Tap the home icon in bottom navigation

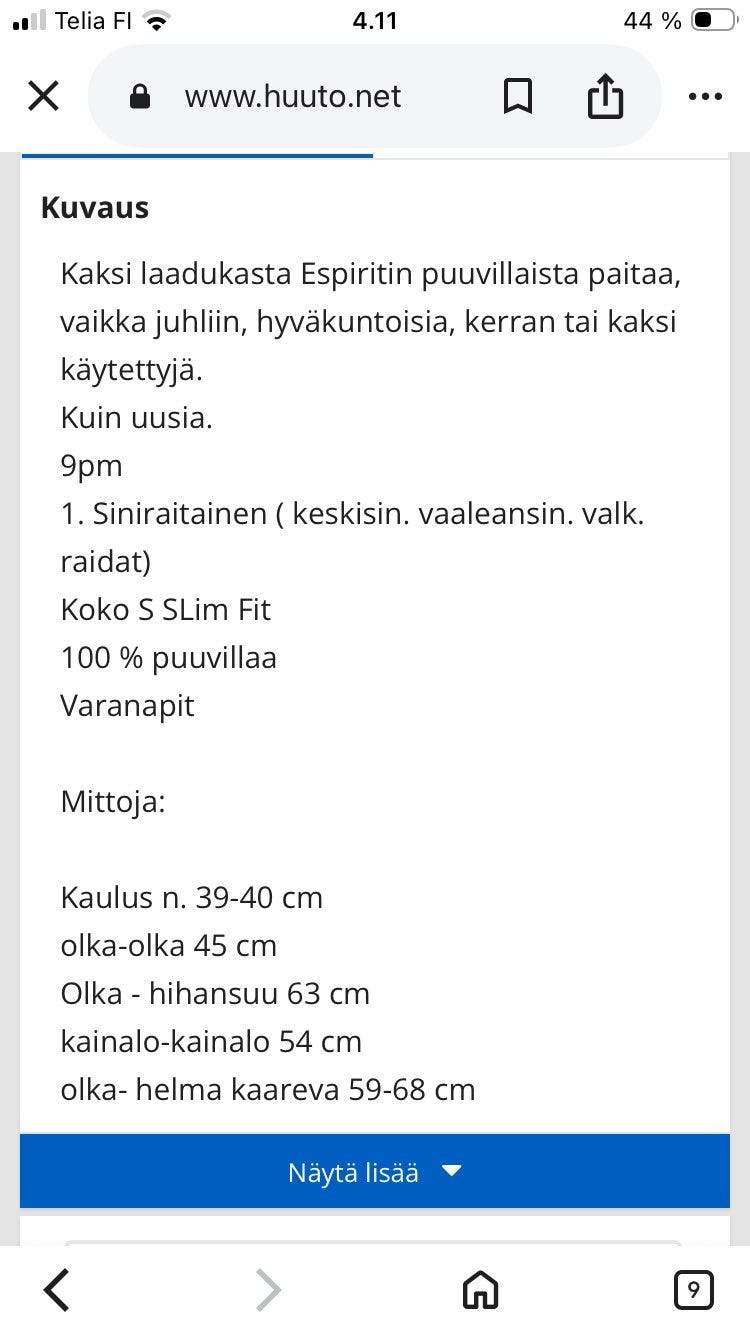click(x=480, y=1290)
